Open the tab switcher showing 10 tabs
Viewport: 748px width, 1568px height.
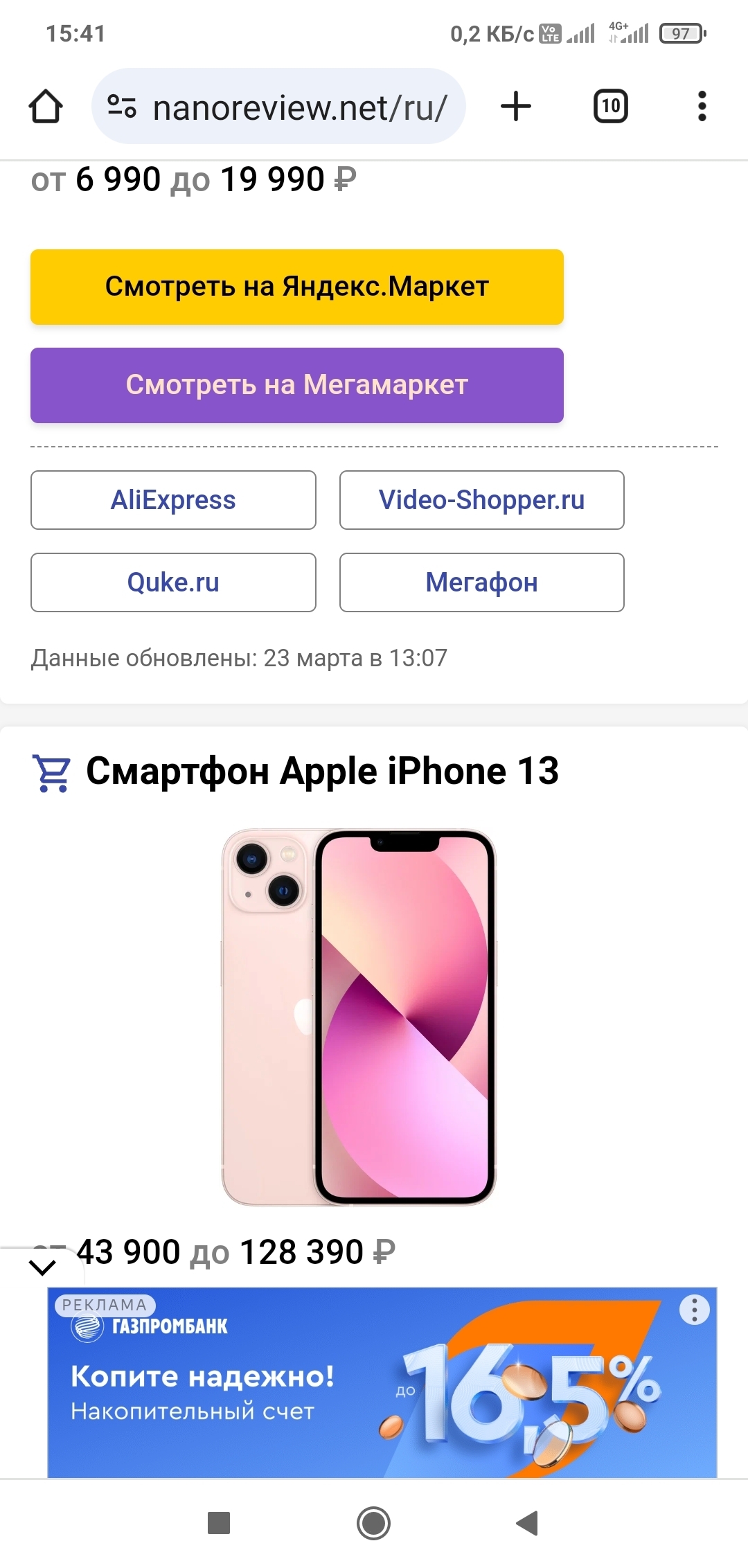[x=611, y=107]
